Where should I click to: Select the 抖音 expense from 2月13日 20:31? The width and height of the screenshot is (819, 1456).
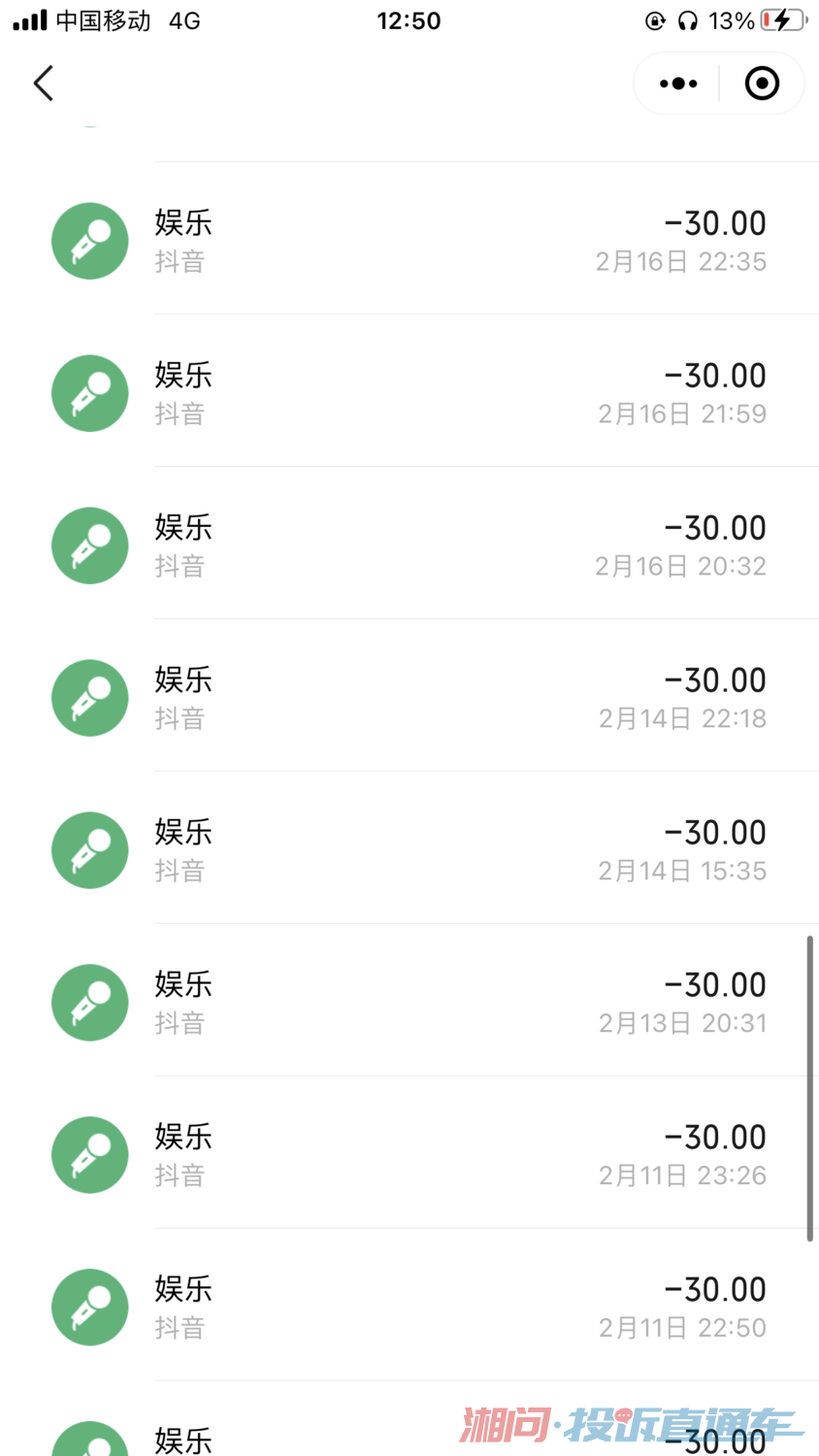pos(409,1001)
